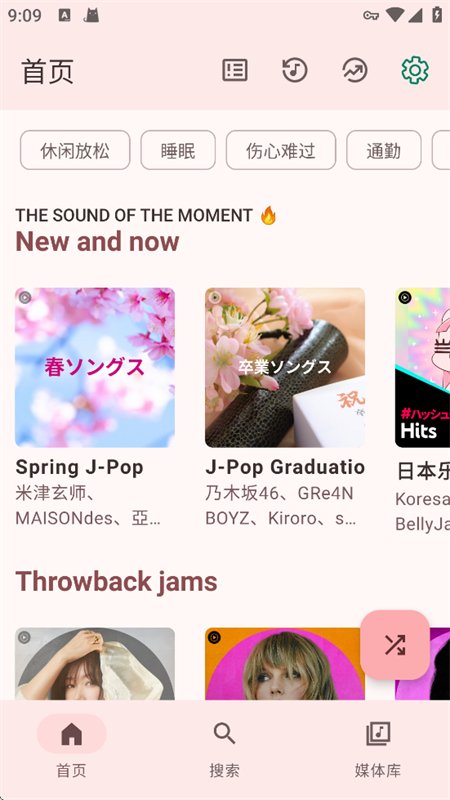Open the settings gear

click(415, 70)
